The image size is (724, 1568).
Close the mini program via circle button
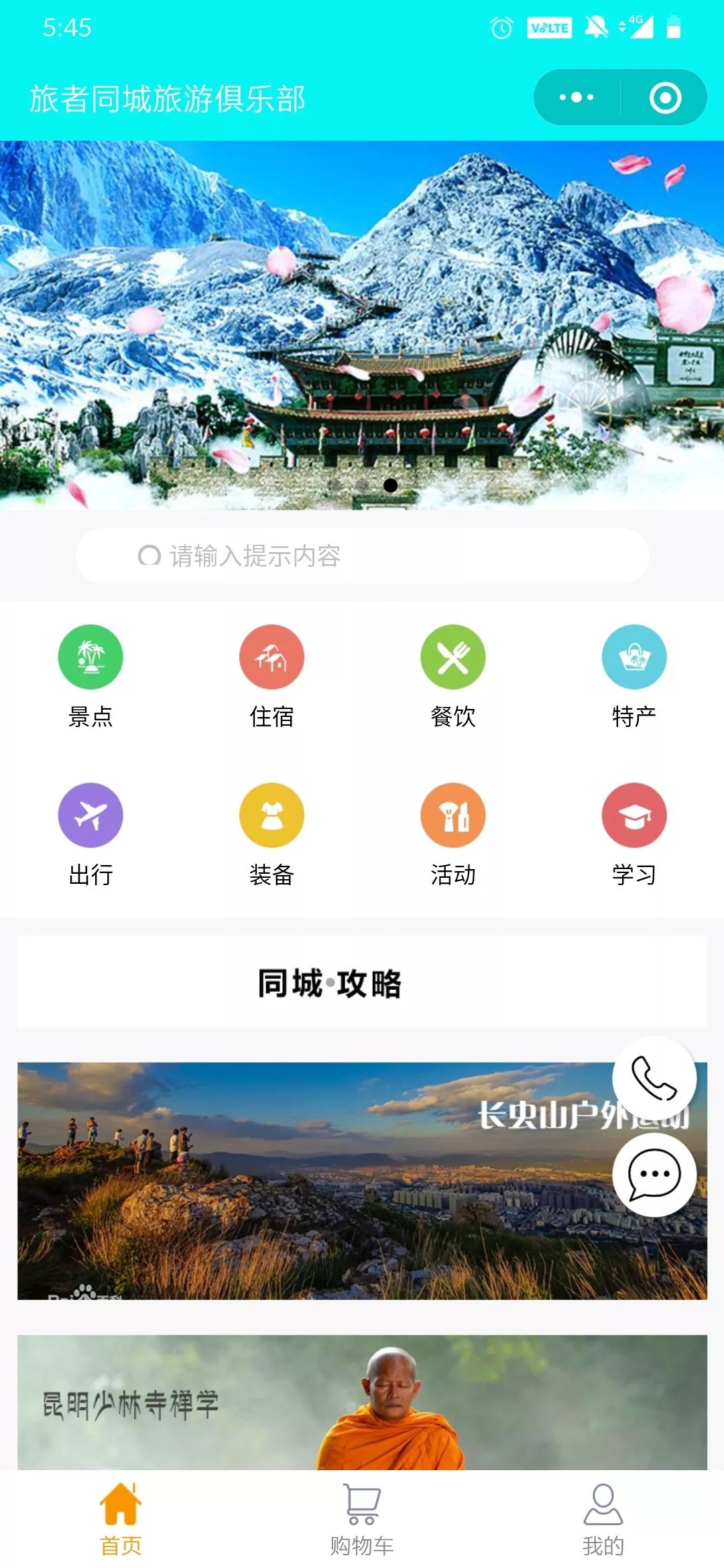pyautogui.click(x=665, y=98)
